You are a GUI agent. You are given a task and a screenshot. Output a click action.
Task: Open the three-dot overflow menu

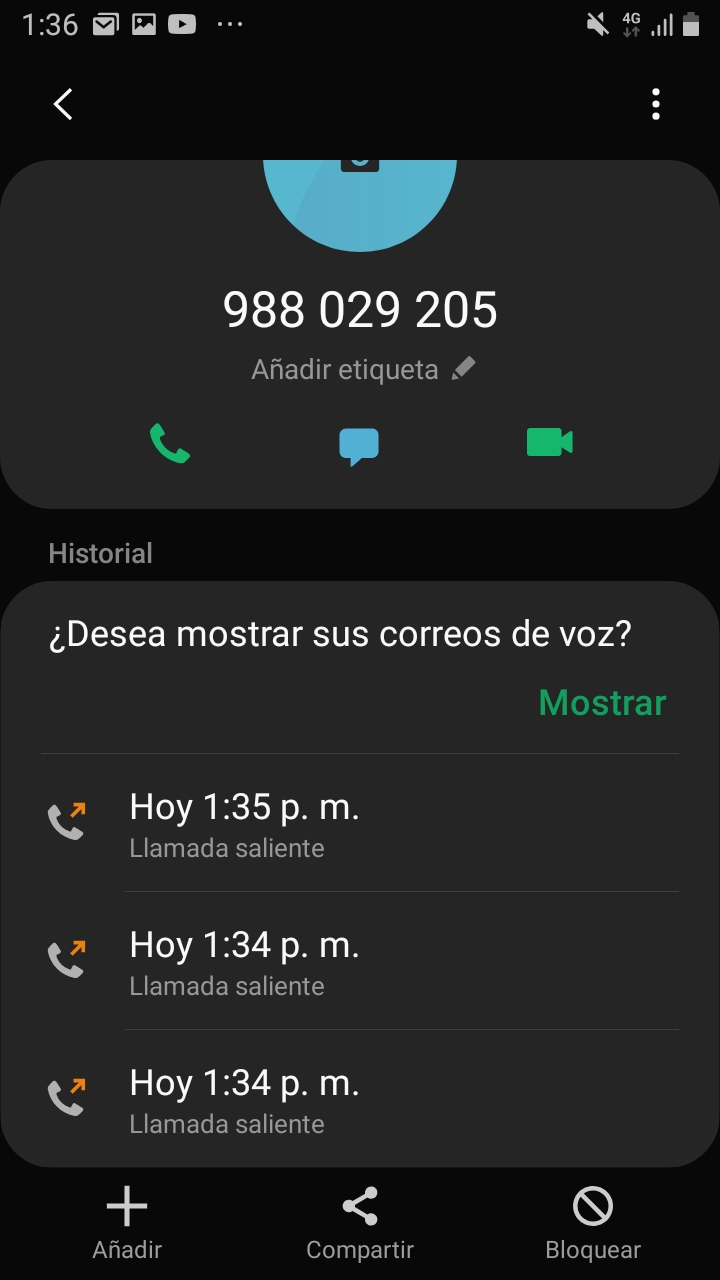point(656,104)
